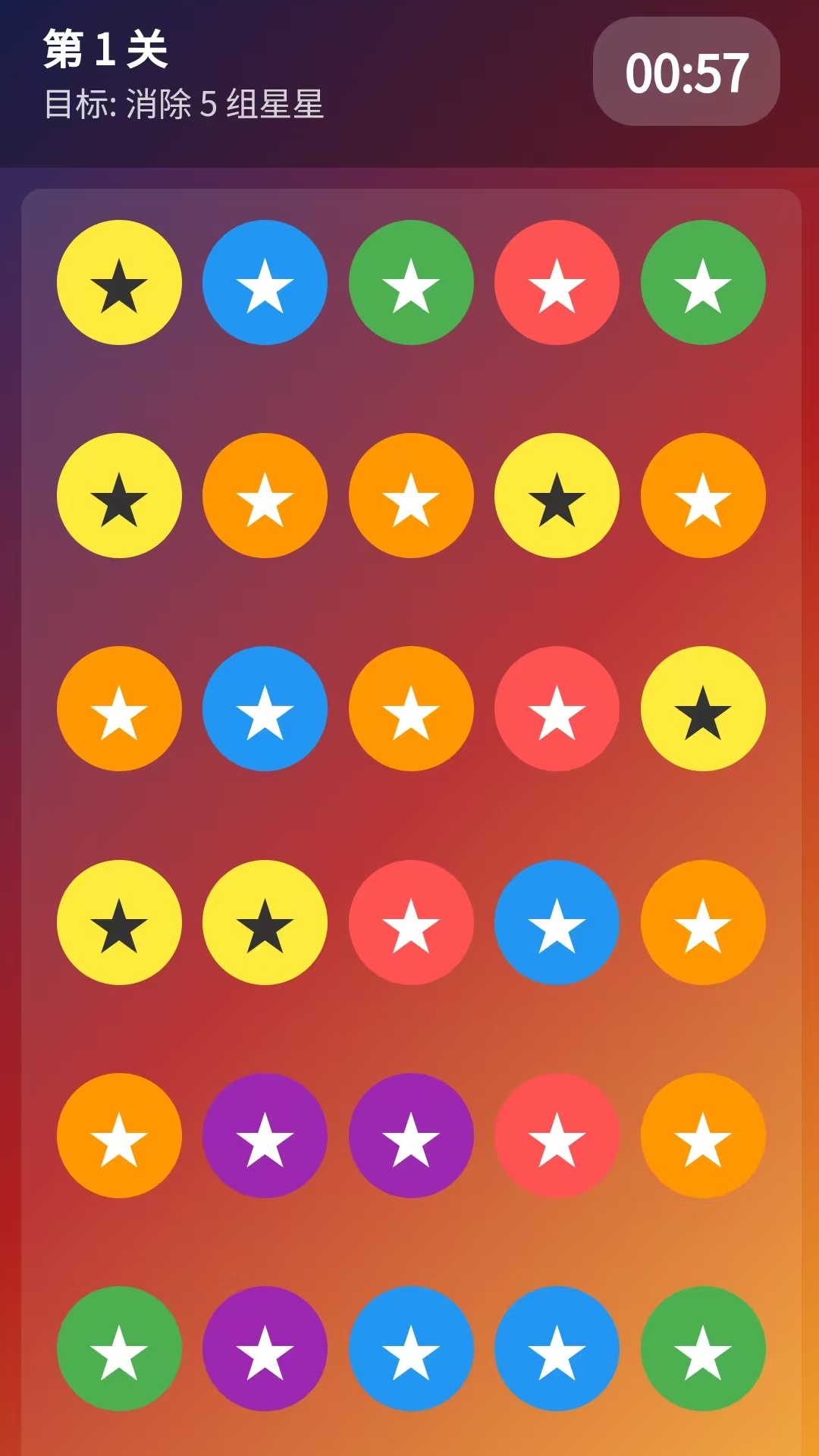This screenshot has height=1456, width=819.
Task: Tap the red star in the third row
Action: [557, 709]
